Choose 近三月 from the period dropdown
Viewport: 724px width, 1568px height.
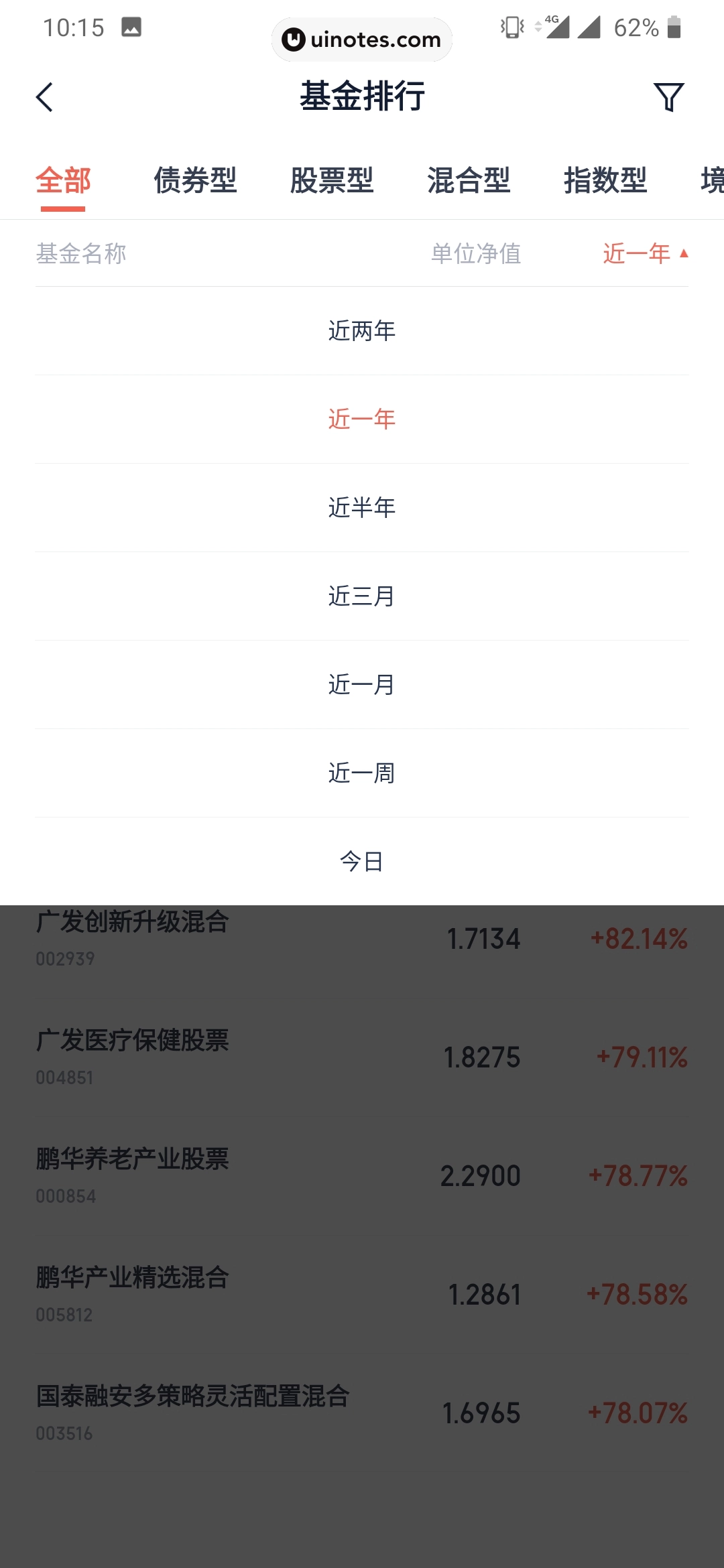pos(361,595)
